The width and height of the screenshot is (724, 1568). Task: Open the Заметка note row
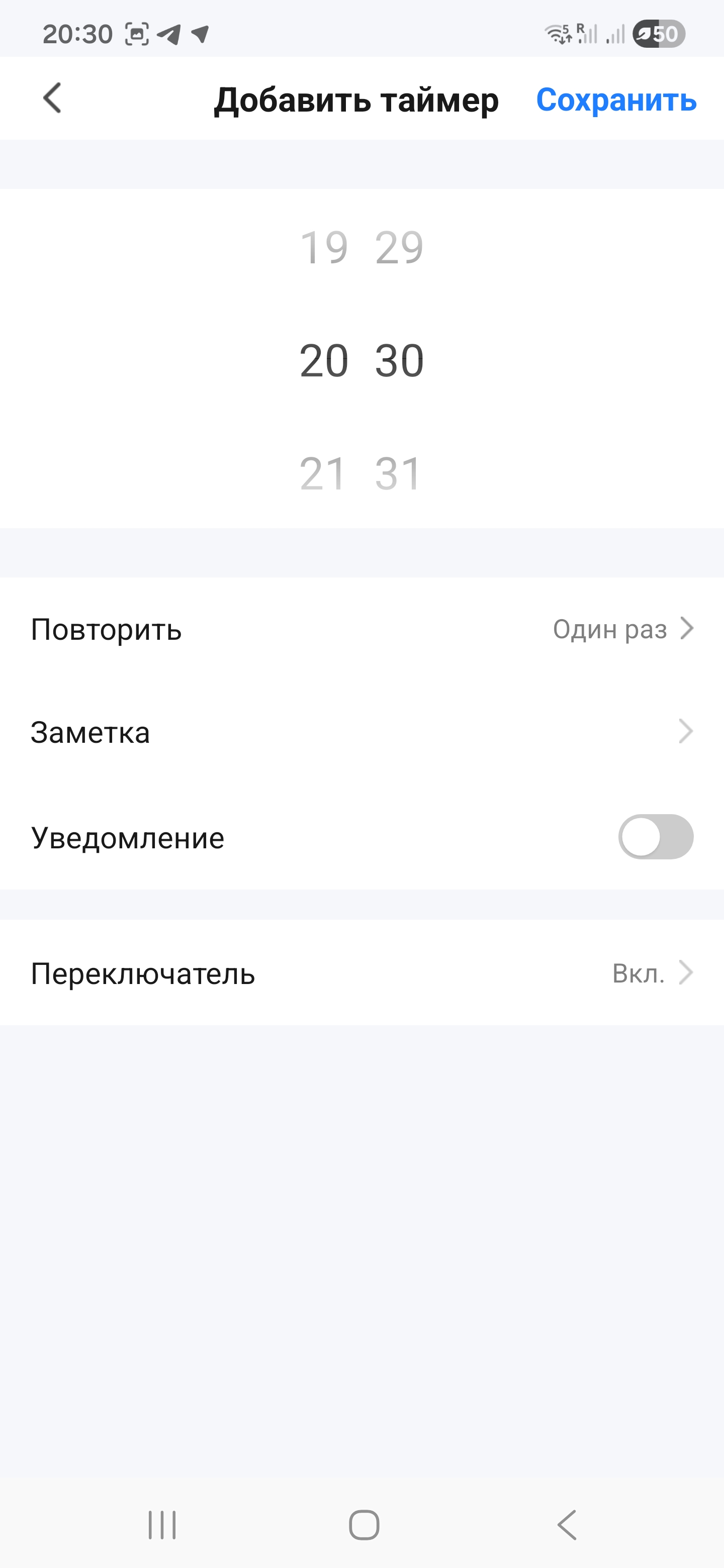361,732
